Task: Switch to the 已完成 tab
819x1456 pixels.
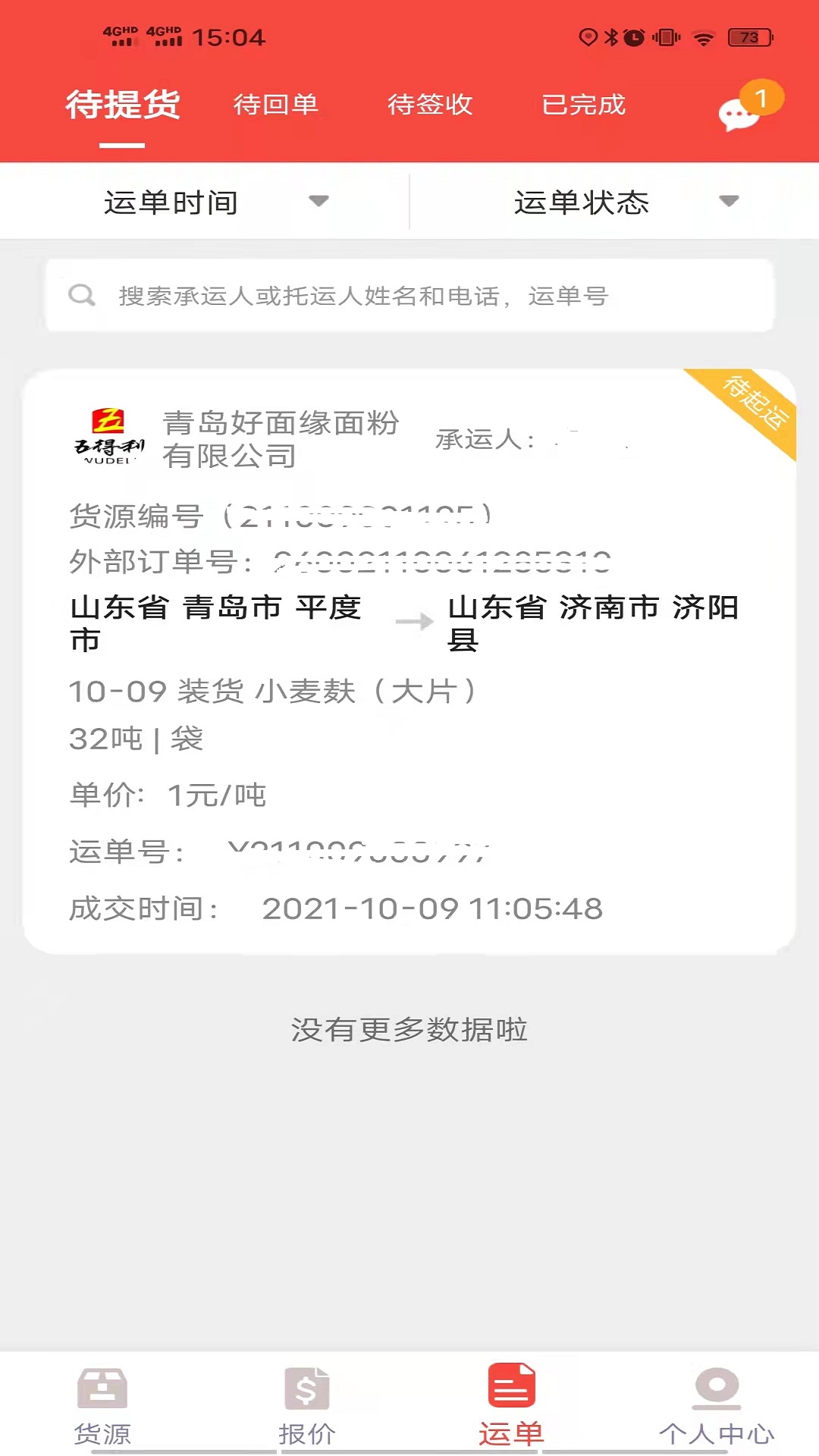Action: (585, 106)
